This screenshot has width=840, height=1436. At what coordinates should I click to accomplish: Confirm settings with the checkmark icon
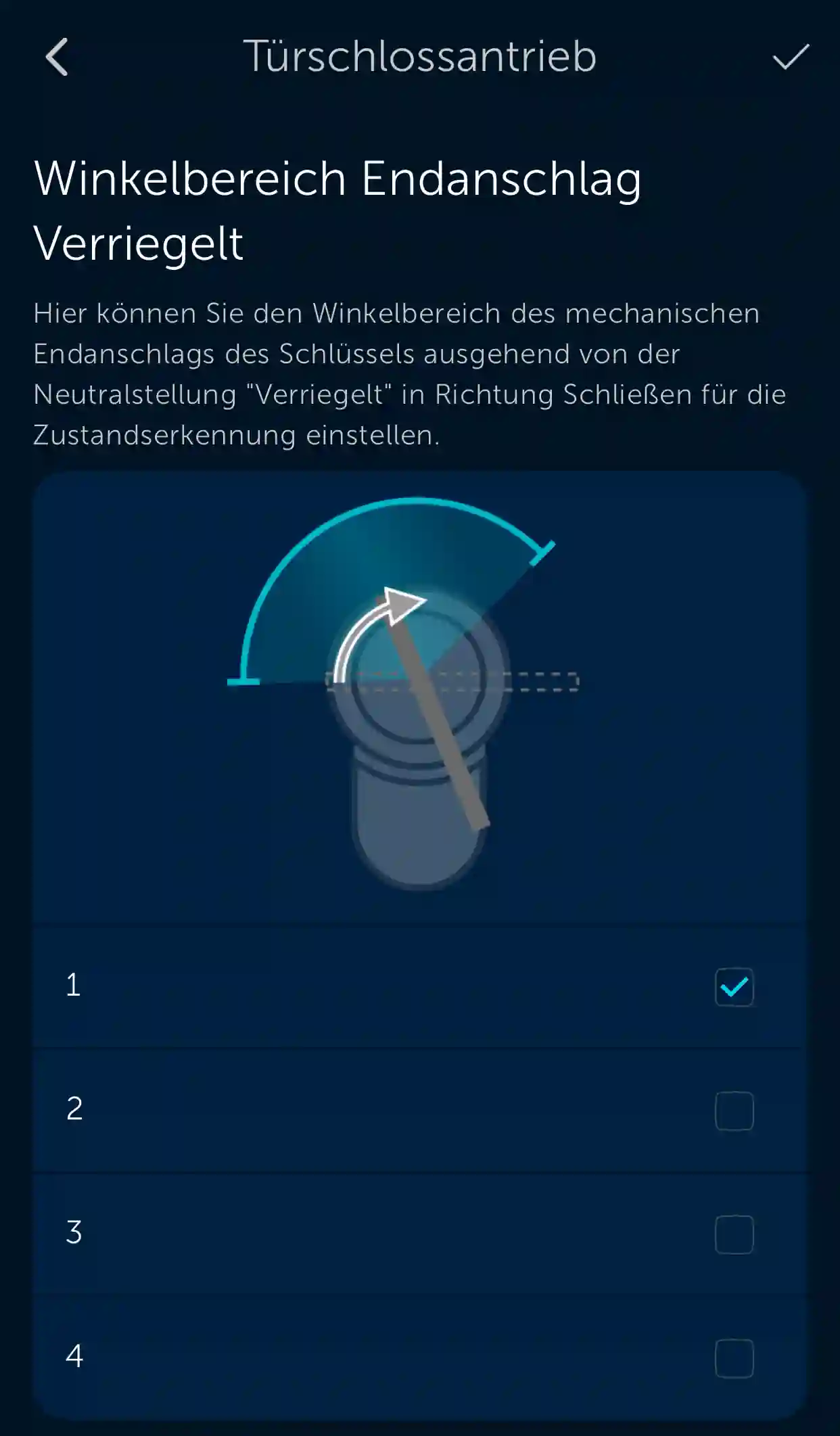[790, 57]
